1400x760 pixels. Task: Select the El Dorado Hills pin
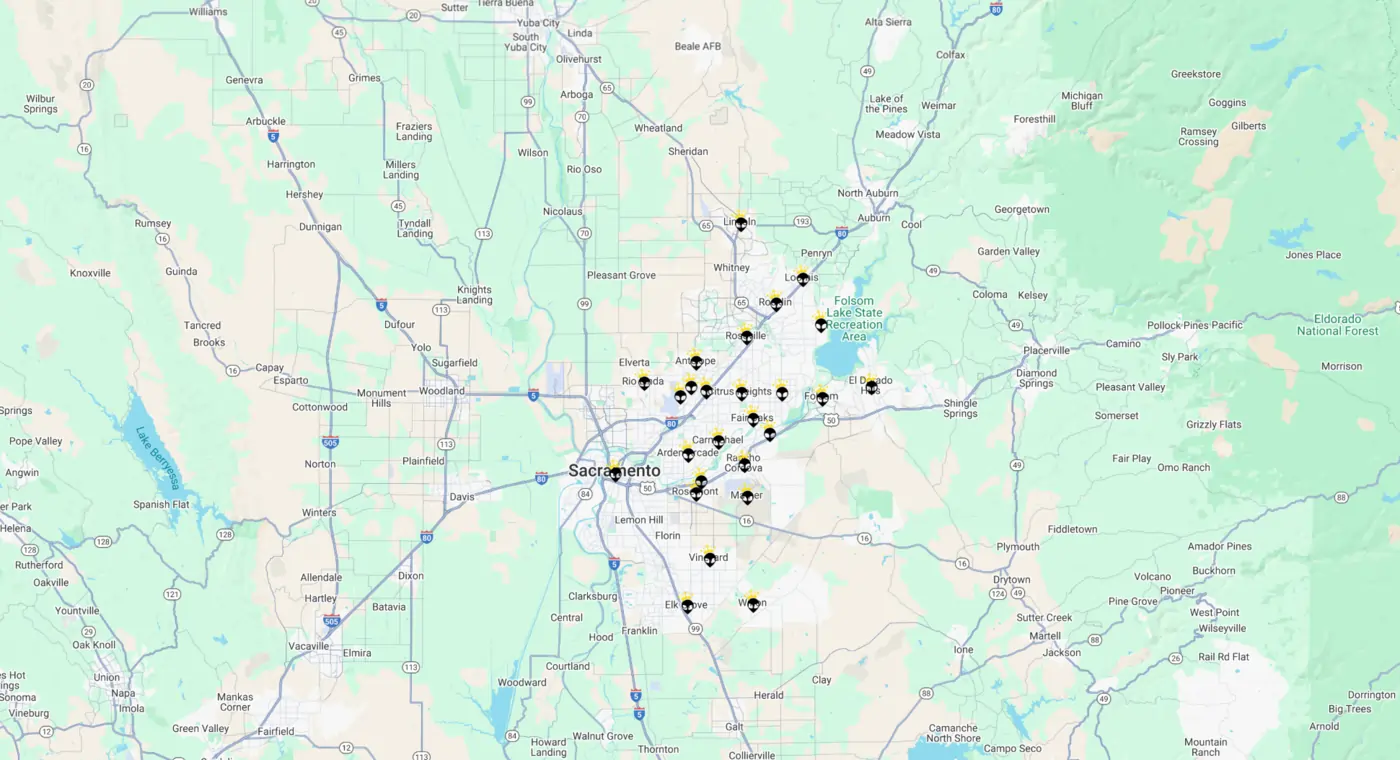[871, 387]
